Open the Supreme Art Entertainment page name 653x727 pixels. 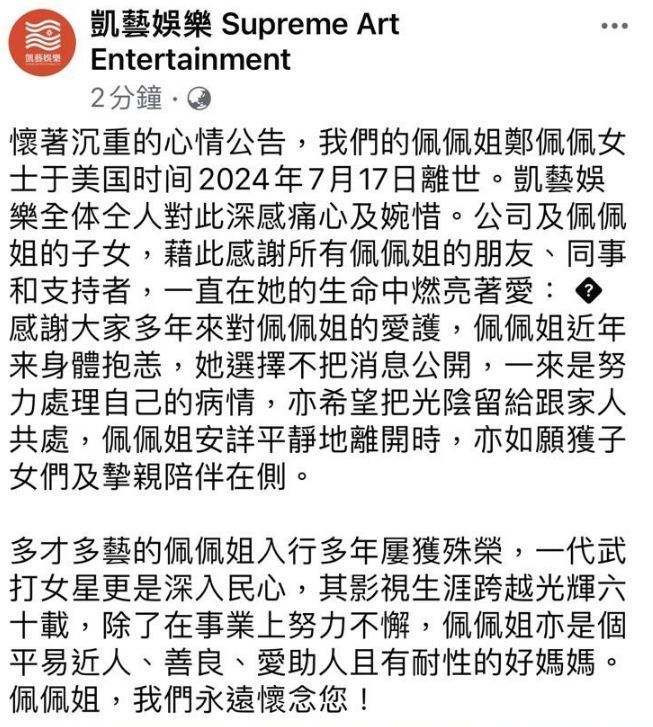tap(244, 42)
